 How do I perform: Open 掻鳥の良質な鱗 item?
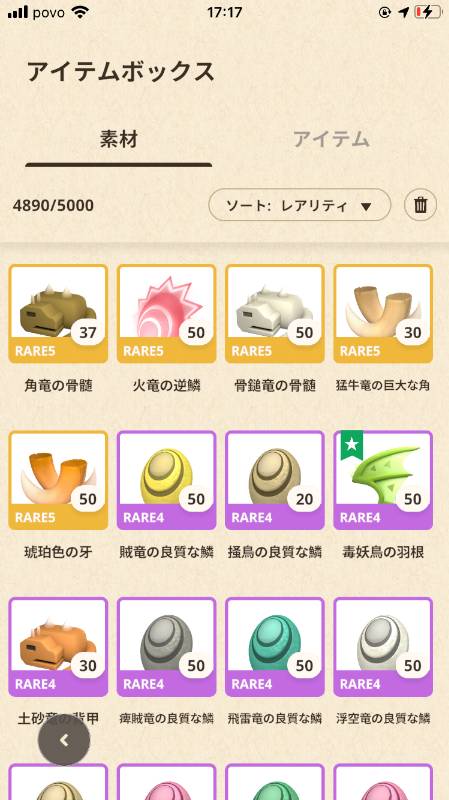[275, 481]
